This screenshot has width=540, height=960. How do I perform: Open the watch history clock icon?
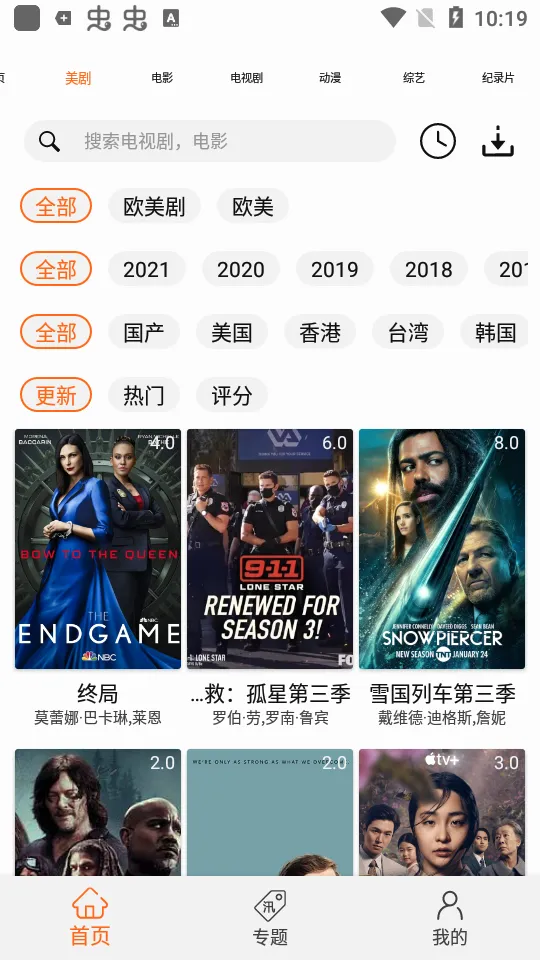[x=438, y=141]
